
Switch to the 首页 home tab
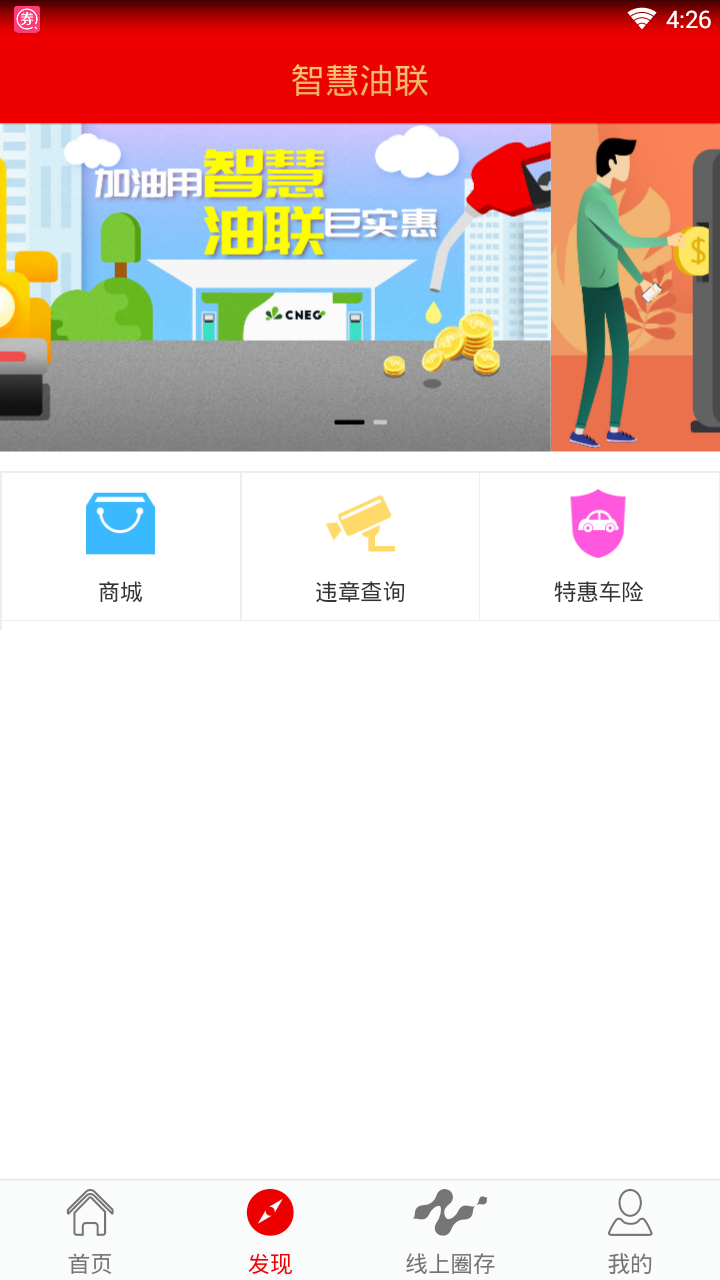[90, 1231]
